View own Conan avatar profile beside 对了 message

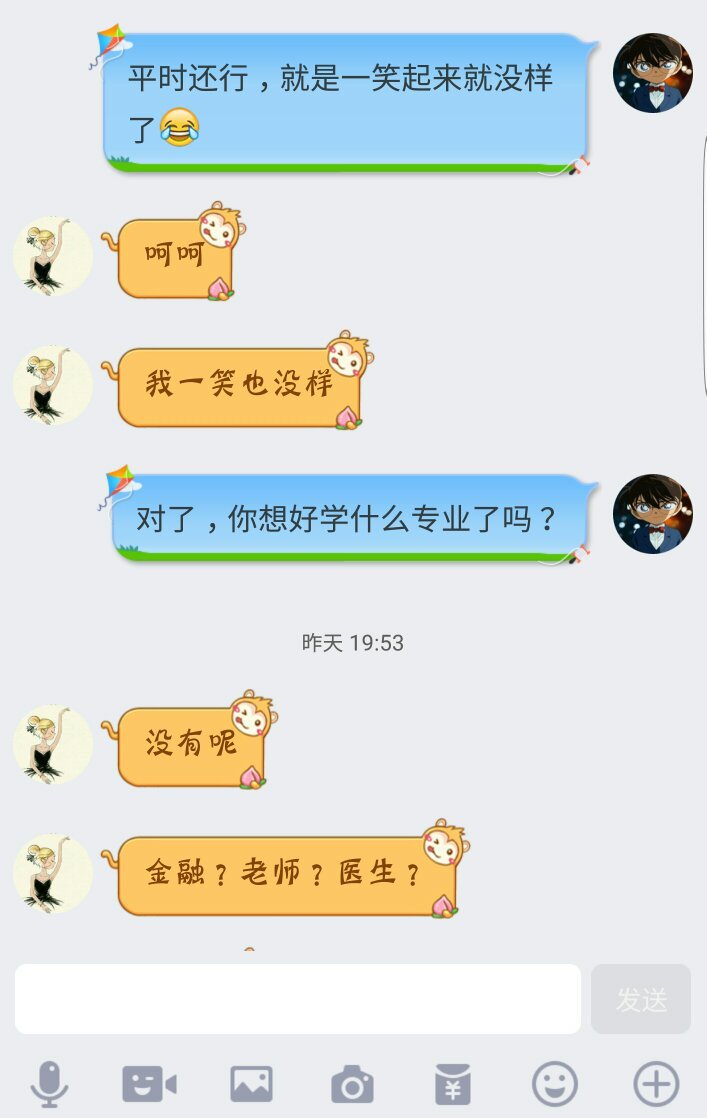tap(652, 513)
